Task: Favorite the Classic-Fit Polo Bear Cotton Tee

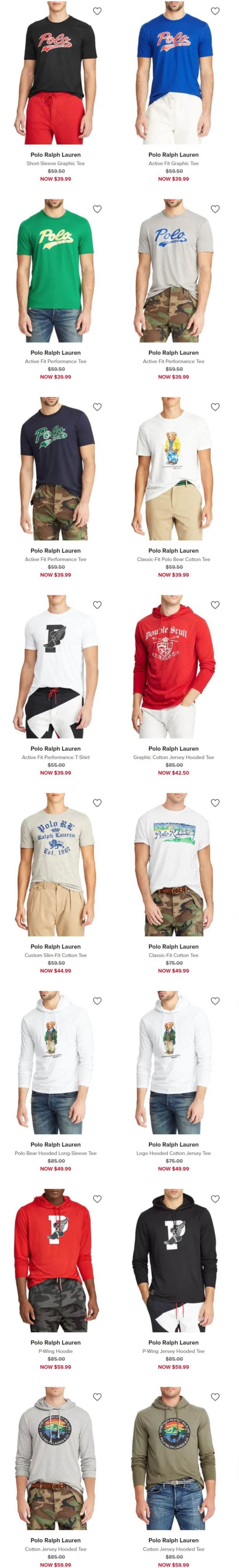Action: pos(215,407)
